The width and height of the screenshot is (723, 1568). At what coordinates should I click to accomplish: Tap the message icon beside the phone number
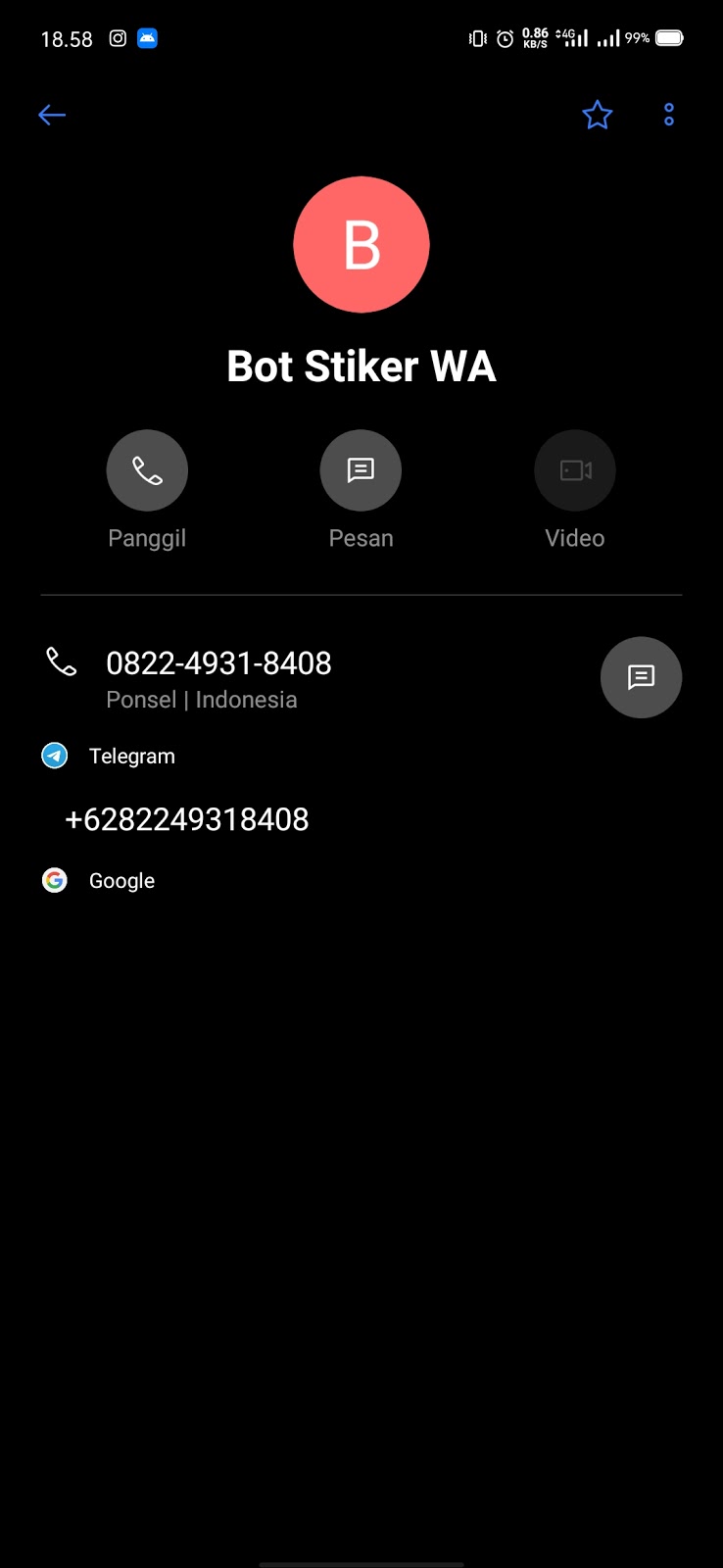pyautogui.click(x=641, y=677)
